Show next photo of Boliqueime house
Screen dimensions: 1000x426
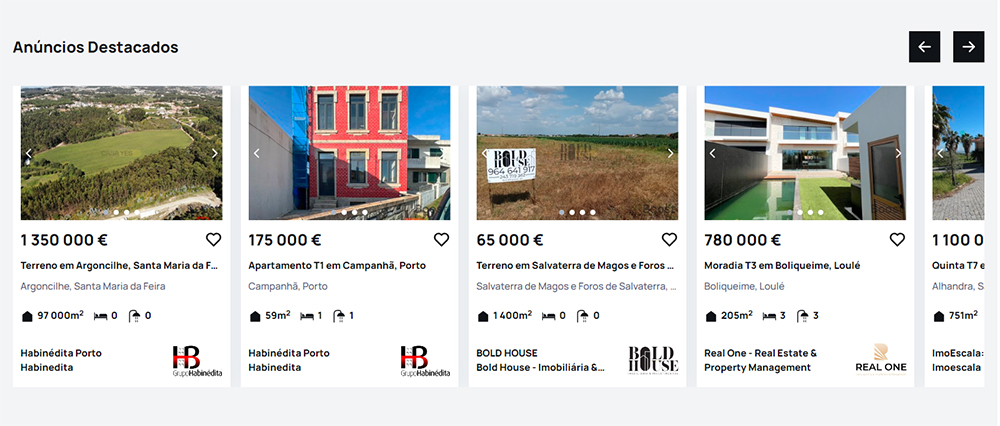[x=898, y=153]
